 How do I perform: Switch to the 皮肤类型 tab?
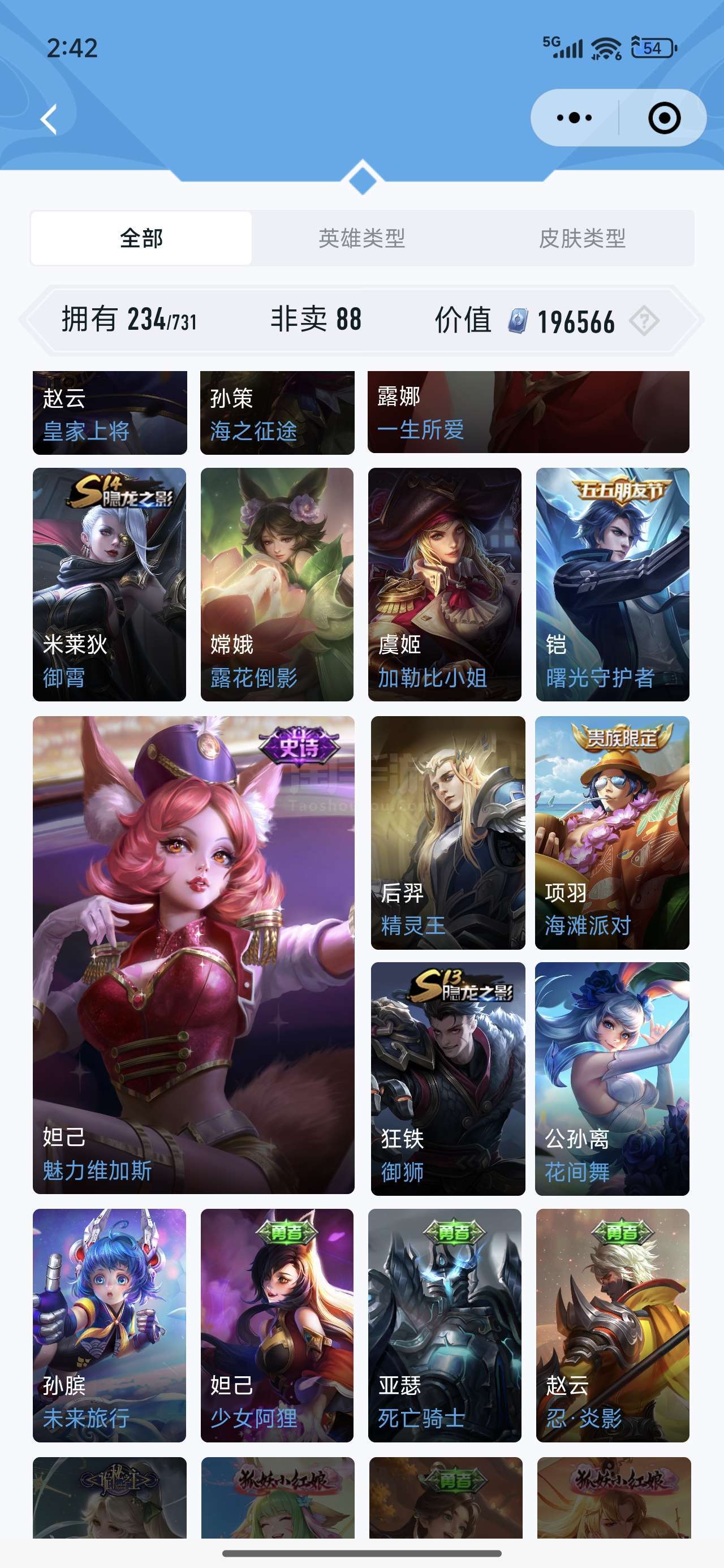tap(582, 238)
